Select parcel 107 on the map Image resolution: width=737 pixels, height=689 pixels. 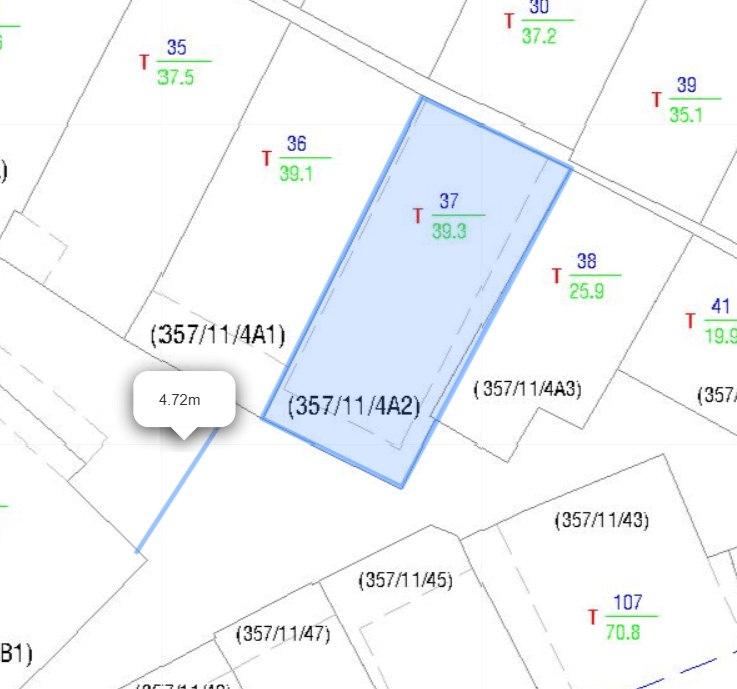click(x=625, y=617)
